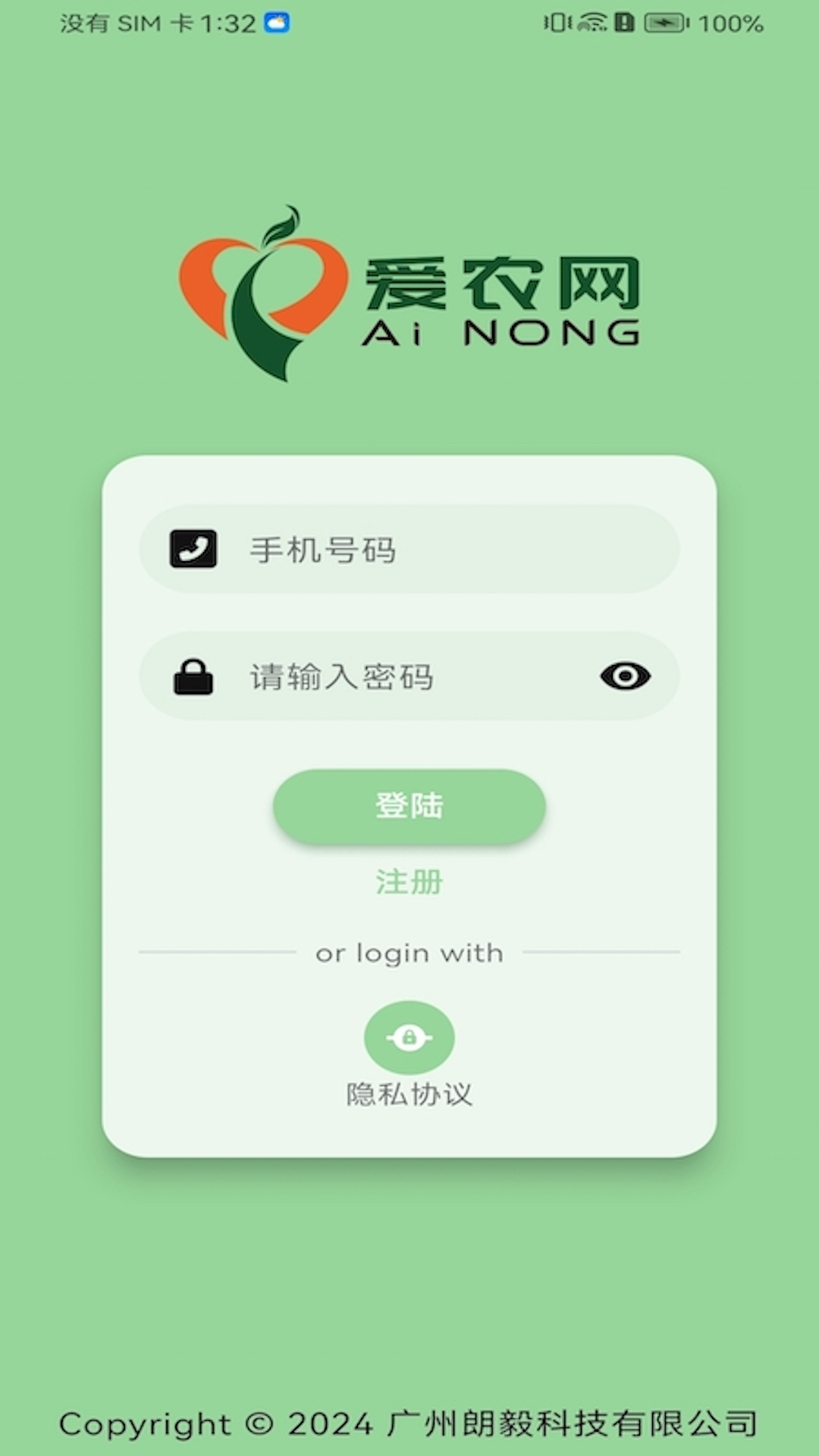
Task: Tap the 登陆 login button
Action: pyautogui.click(x=409, y=806)
